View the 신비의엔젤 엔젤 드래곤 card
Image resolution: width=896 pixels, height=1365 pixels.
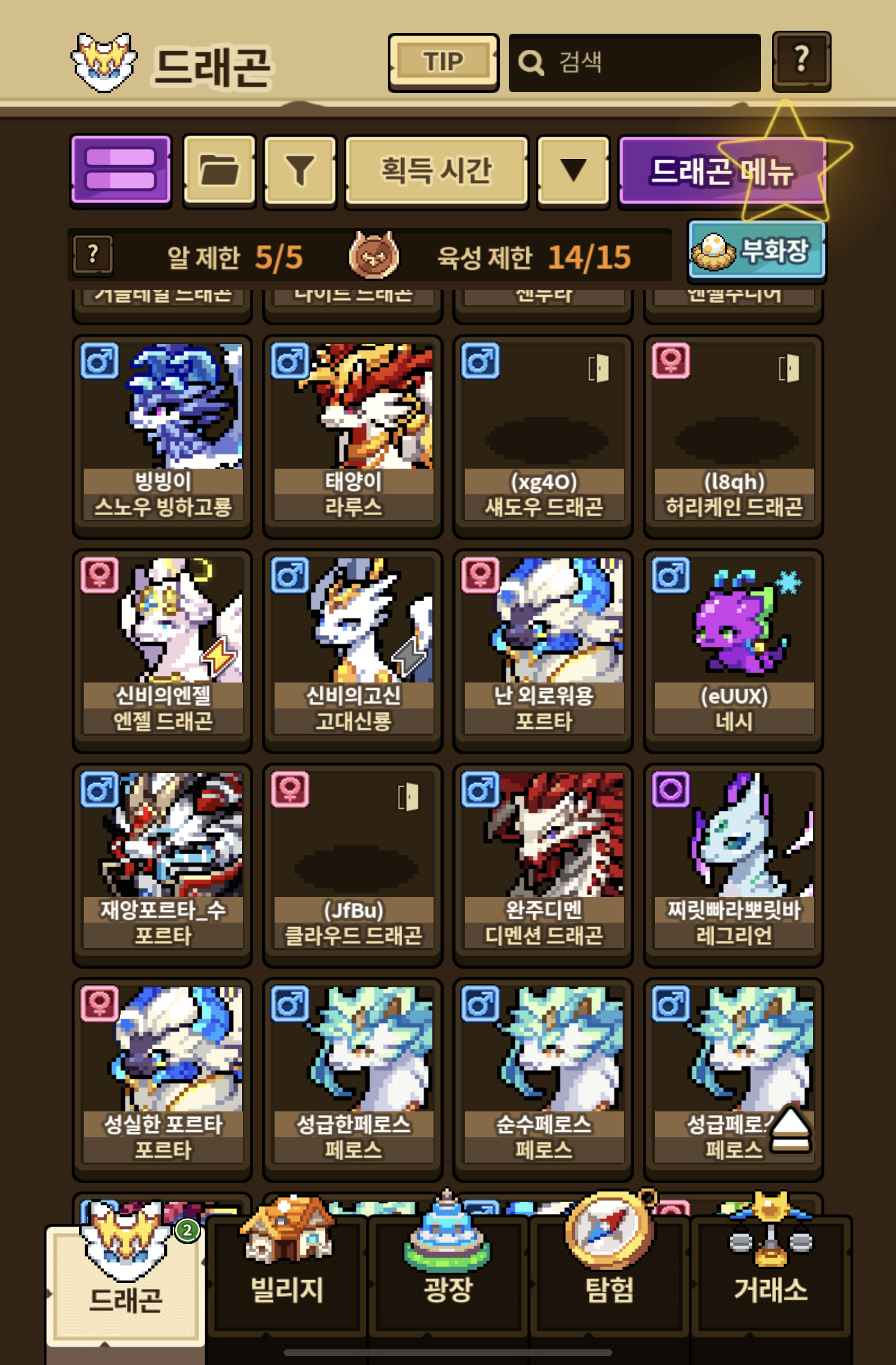163,648
